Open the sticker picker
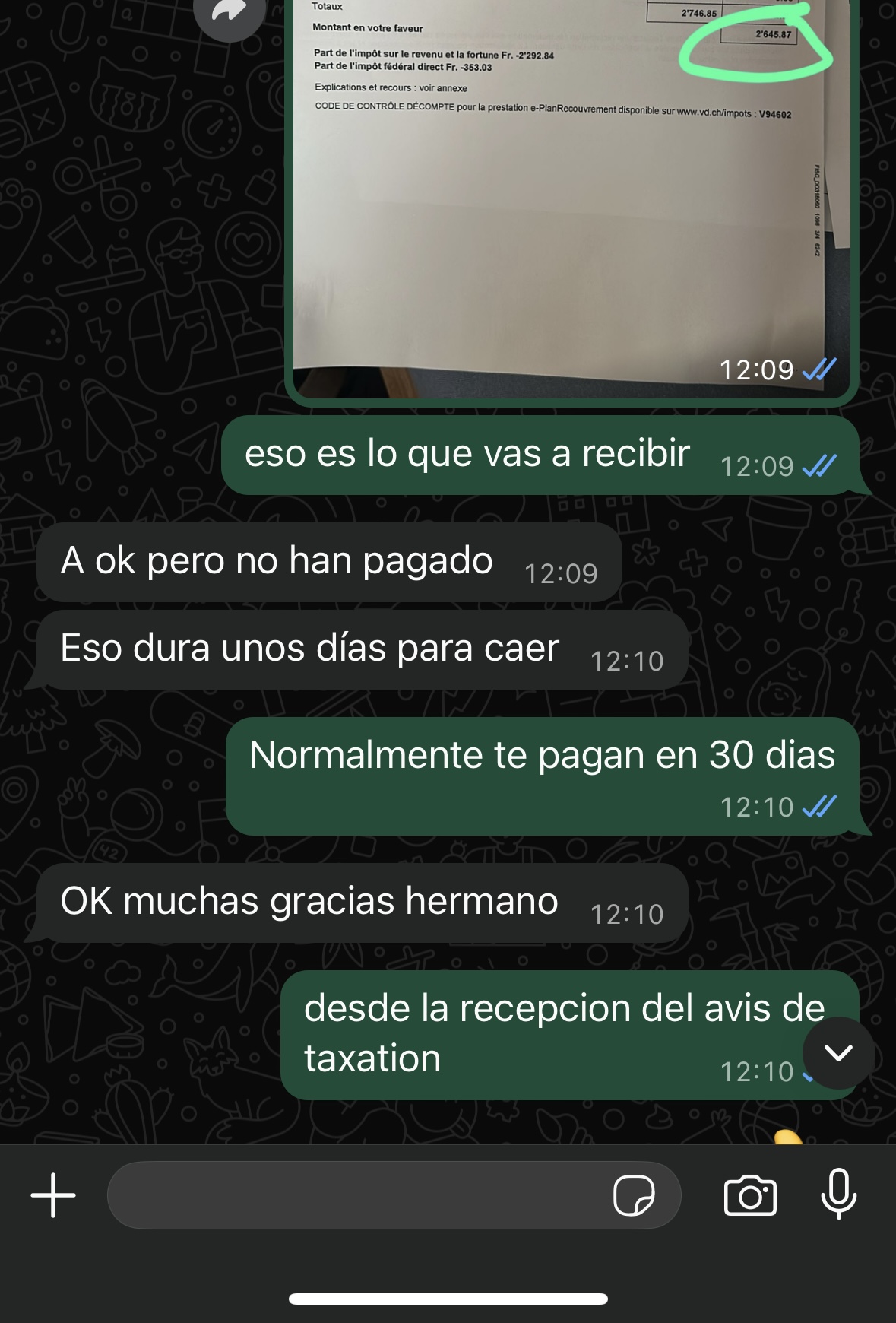896x1323 pixels. click(x=634, y=1196)
